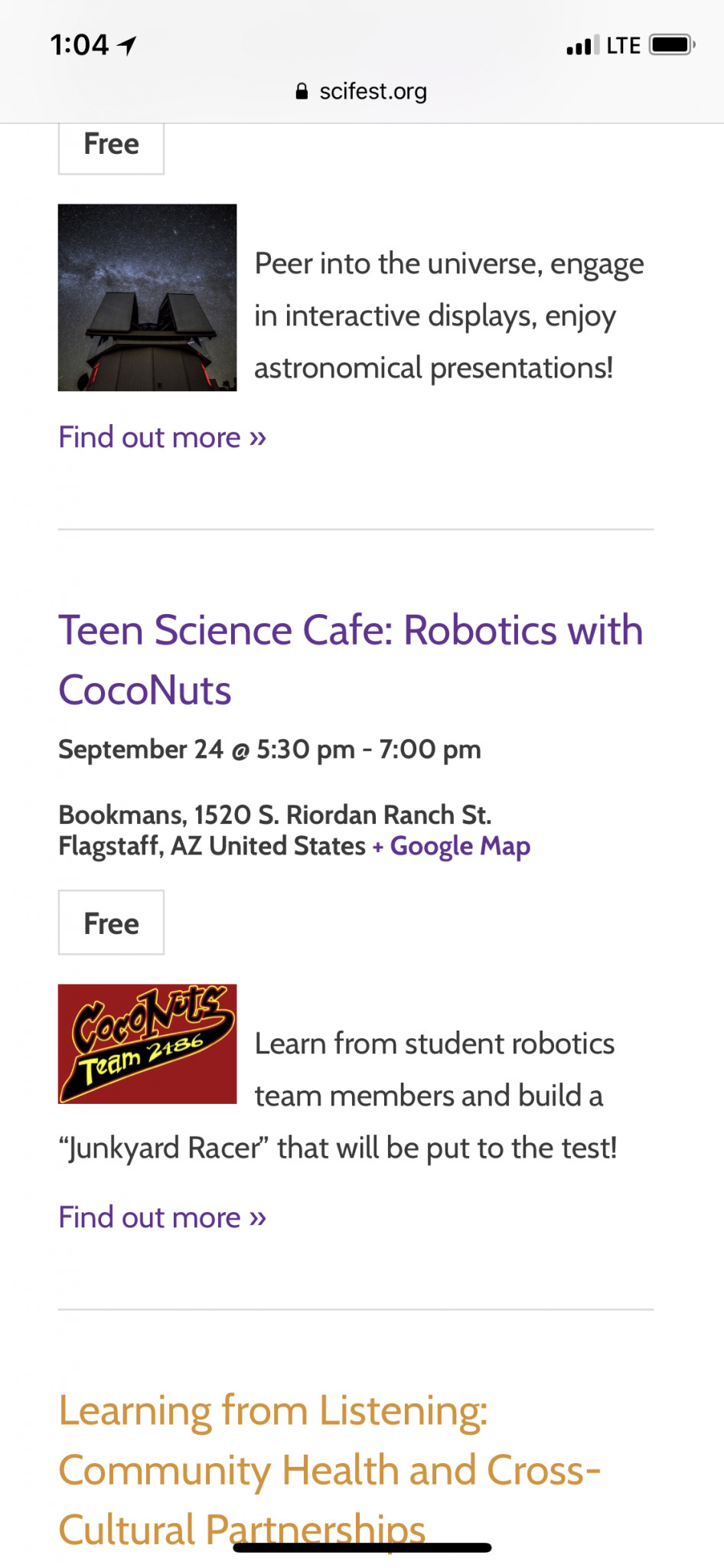Image resolution: width=724 pixels, height=1568 pixels.
Task: Open Find out more under Junkyard Racer
Action: click(x=162, y=1217)
